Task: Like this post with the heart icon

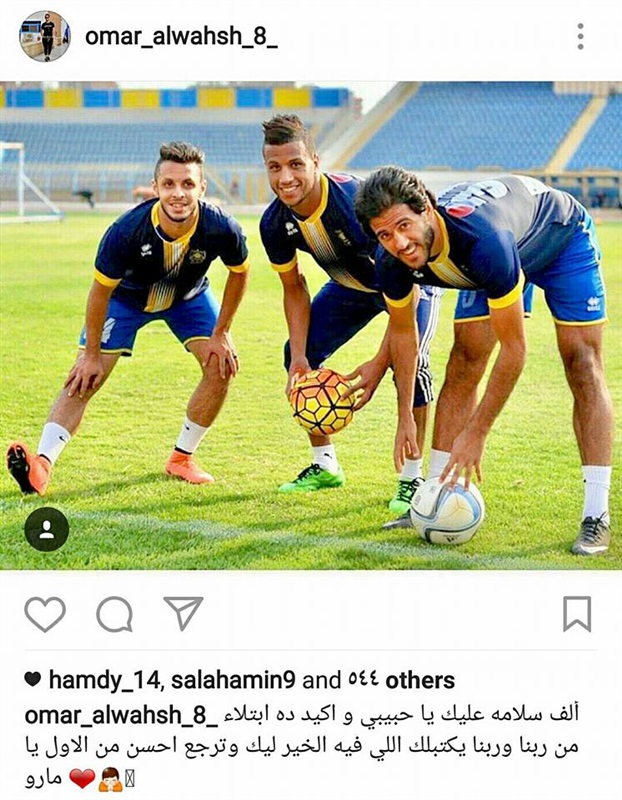Action: coord(44,614)
